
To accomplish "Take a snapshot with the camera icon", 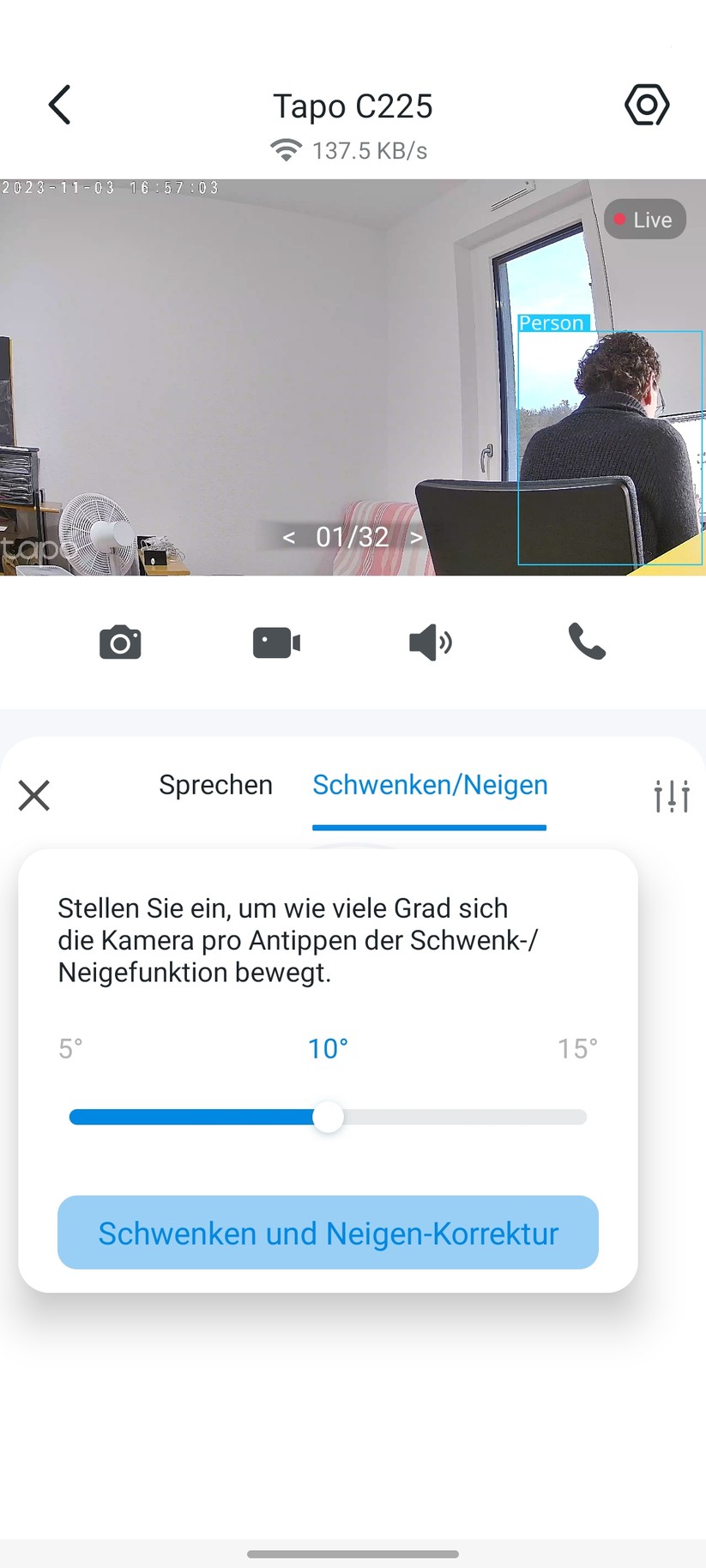I will (120, 642).
